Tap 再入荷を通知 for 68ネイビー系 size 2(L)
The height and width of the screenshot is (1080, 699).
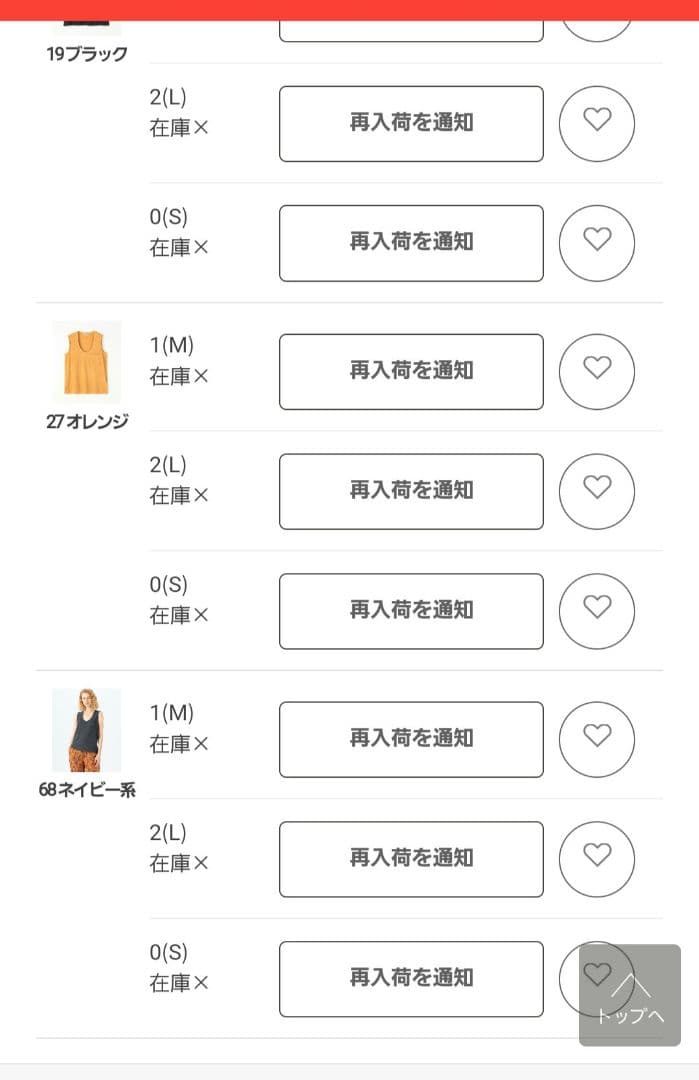tap(411, 859)
